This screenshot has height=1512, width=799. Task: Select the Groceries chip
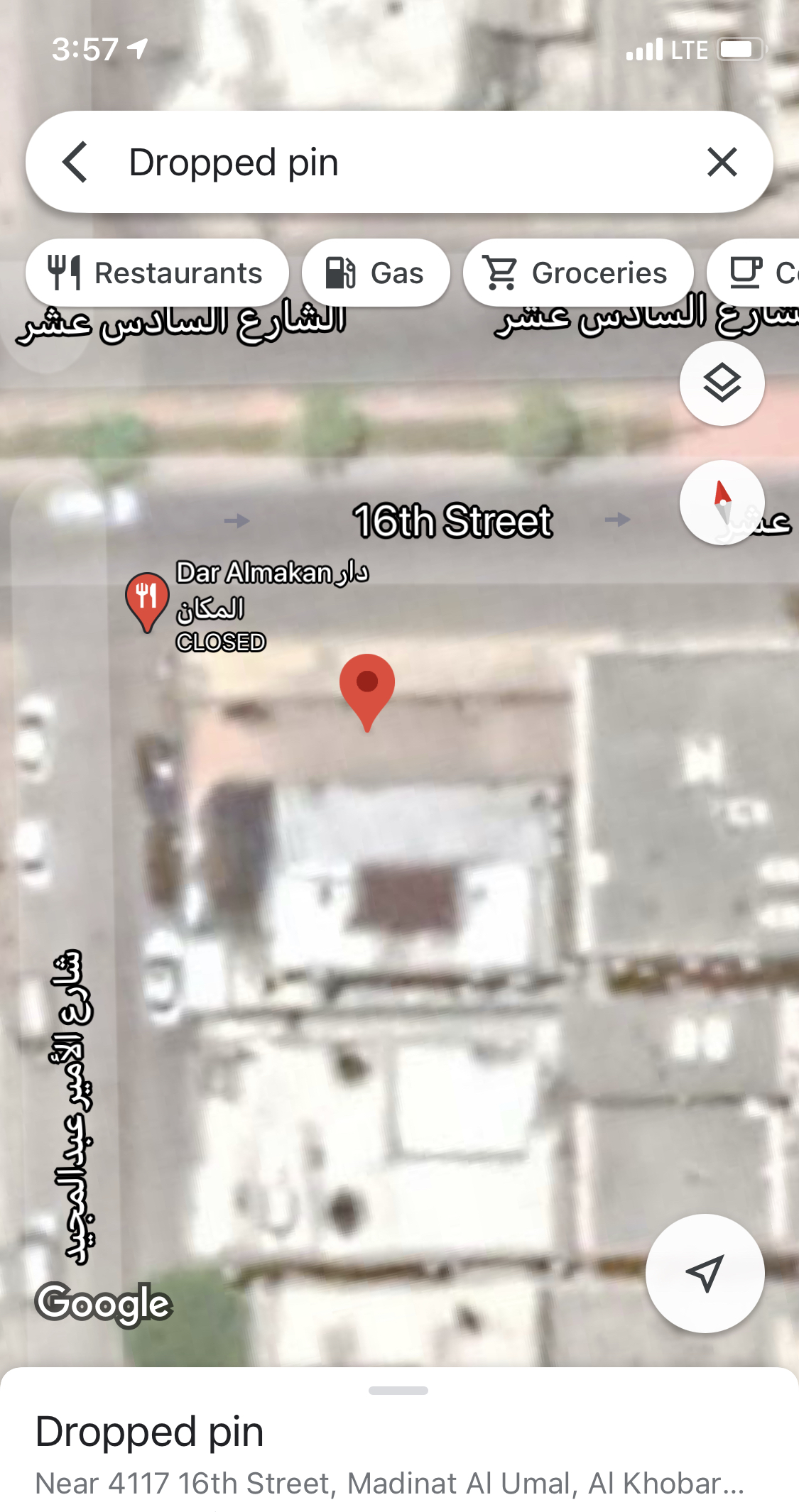pos(578,273)
